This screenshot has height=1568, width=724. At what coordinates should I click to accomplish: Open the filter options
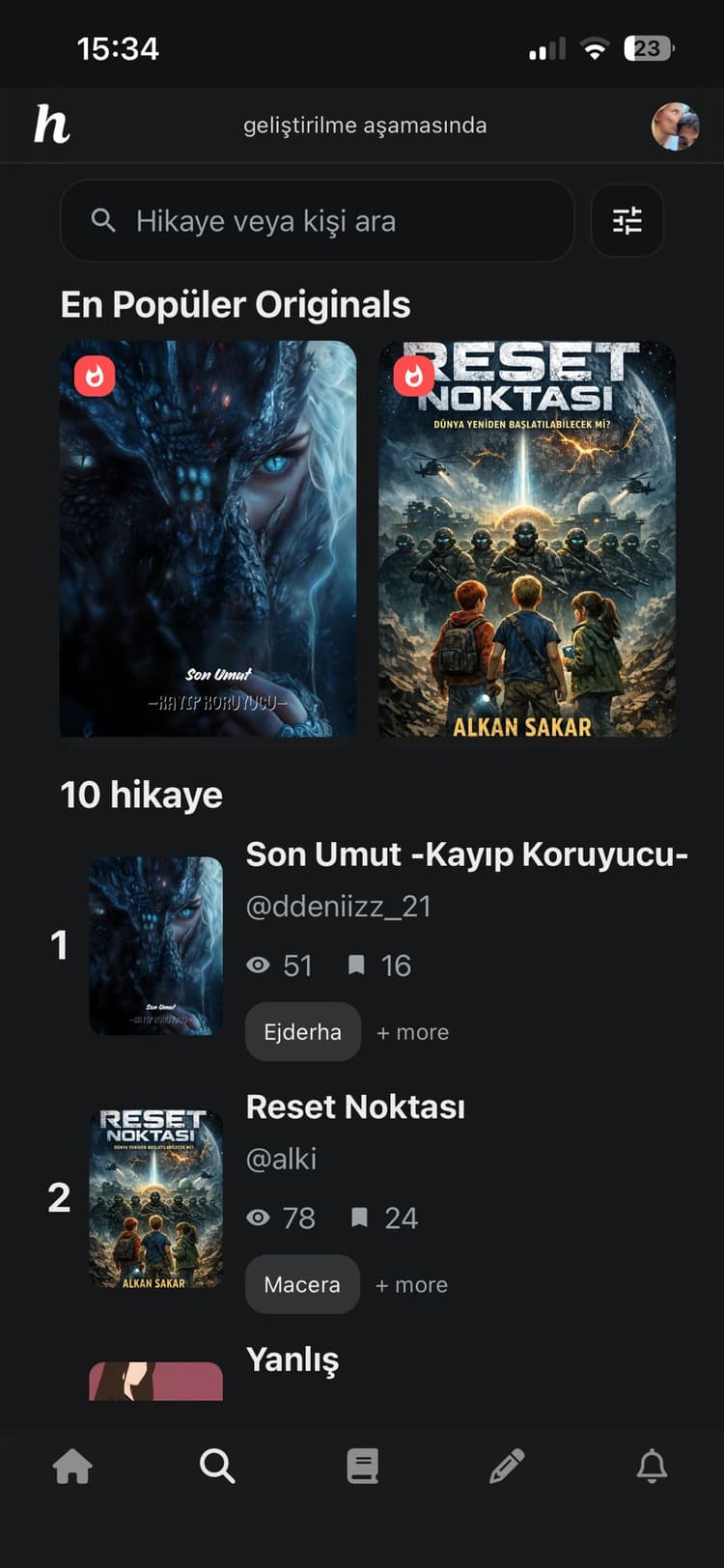[627, 221]
